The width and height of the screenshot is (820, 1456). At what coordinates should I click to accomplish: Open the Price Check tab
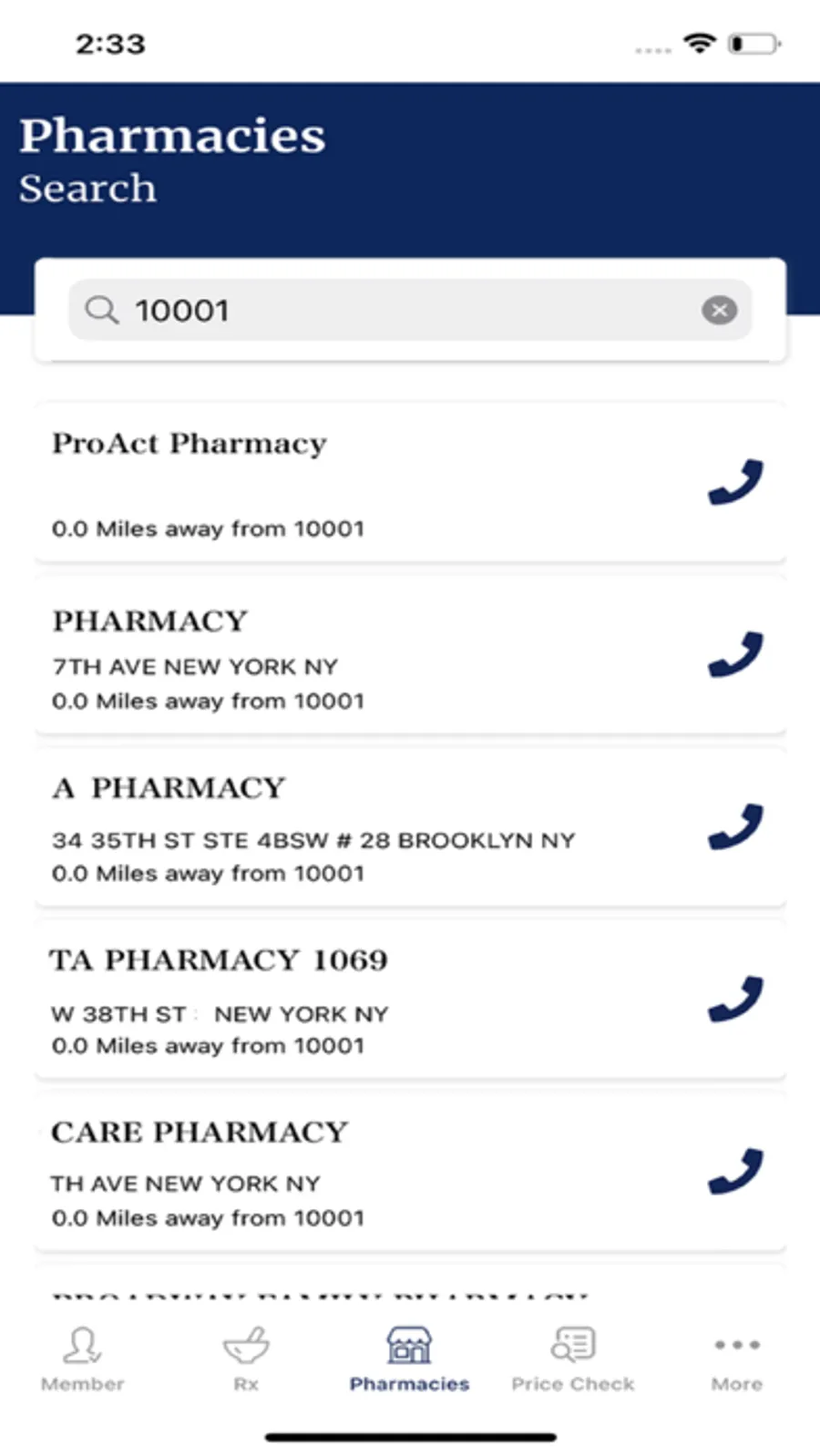click(573, 1358)
